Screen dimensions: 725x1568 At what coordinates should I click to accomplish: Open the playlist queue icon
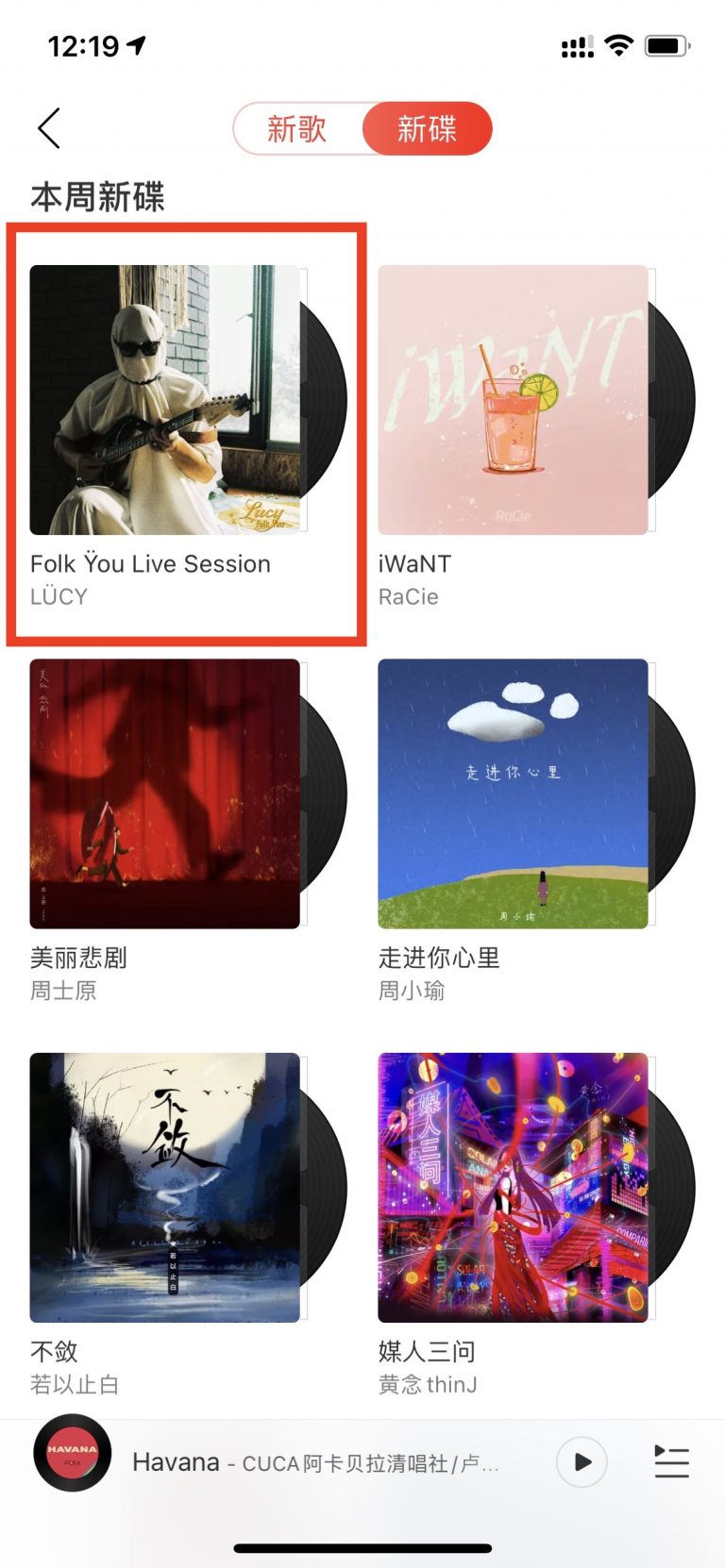(x=671, y=1462)
